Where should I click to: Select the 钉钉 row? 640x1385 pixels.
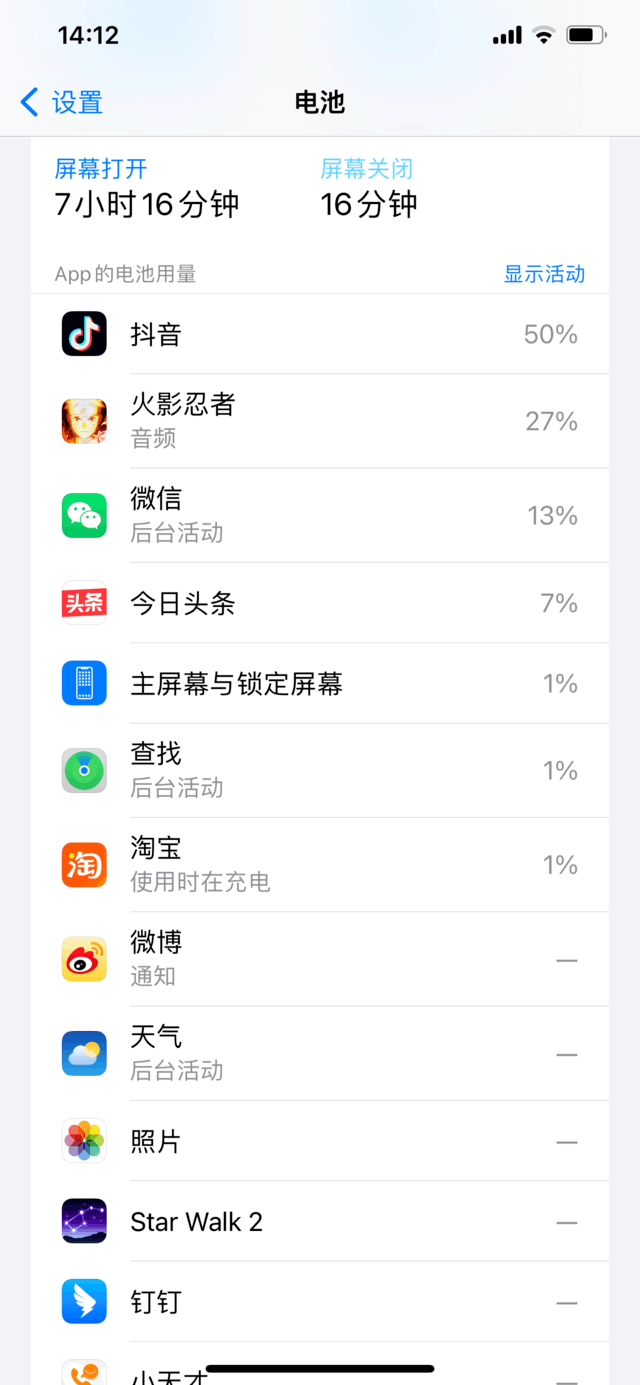coord(320,1302)
